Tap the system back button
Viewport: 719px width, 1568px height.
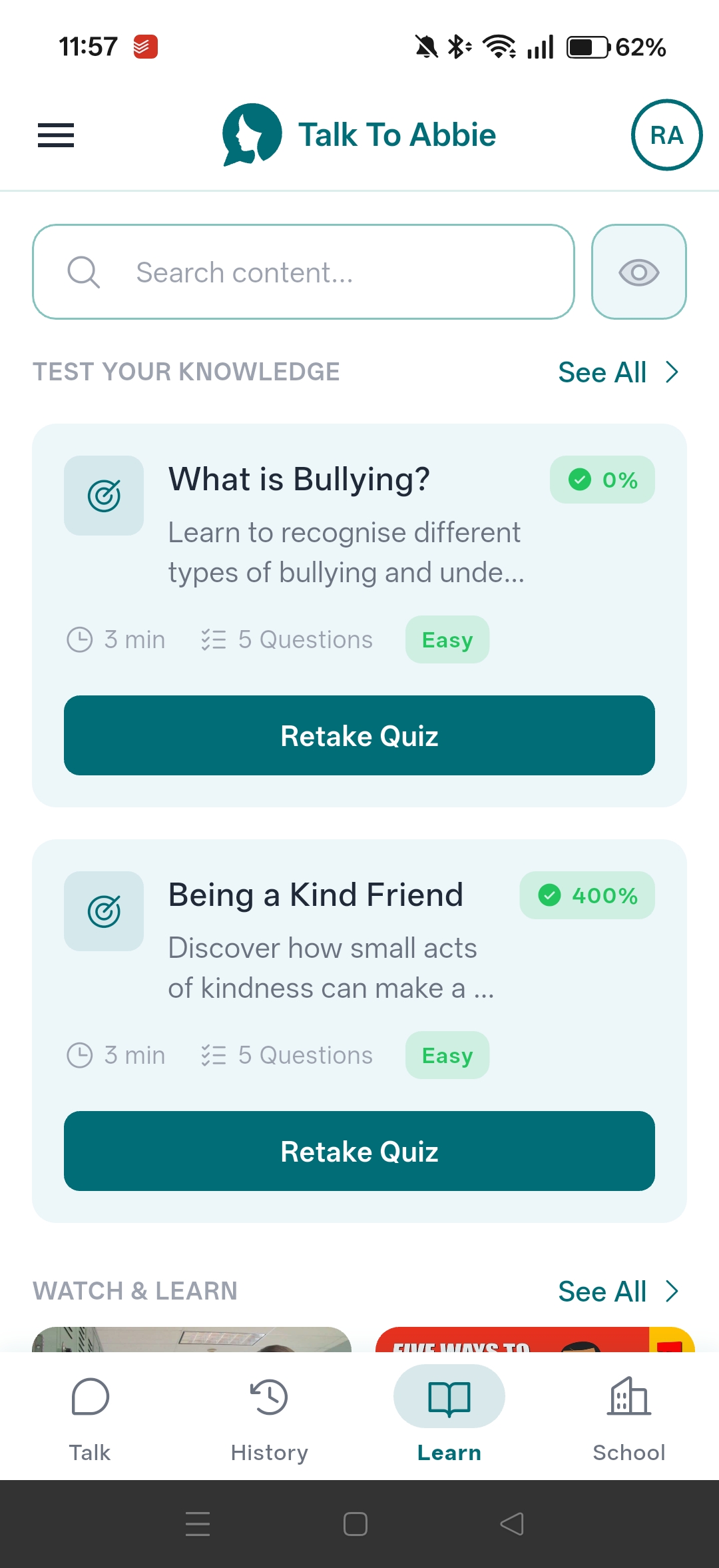point(512,1524)
